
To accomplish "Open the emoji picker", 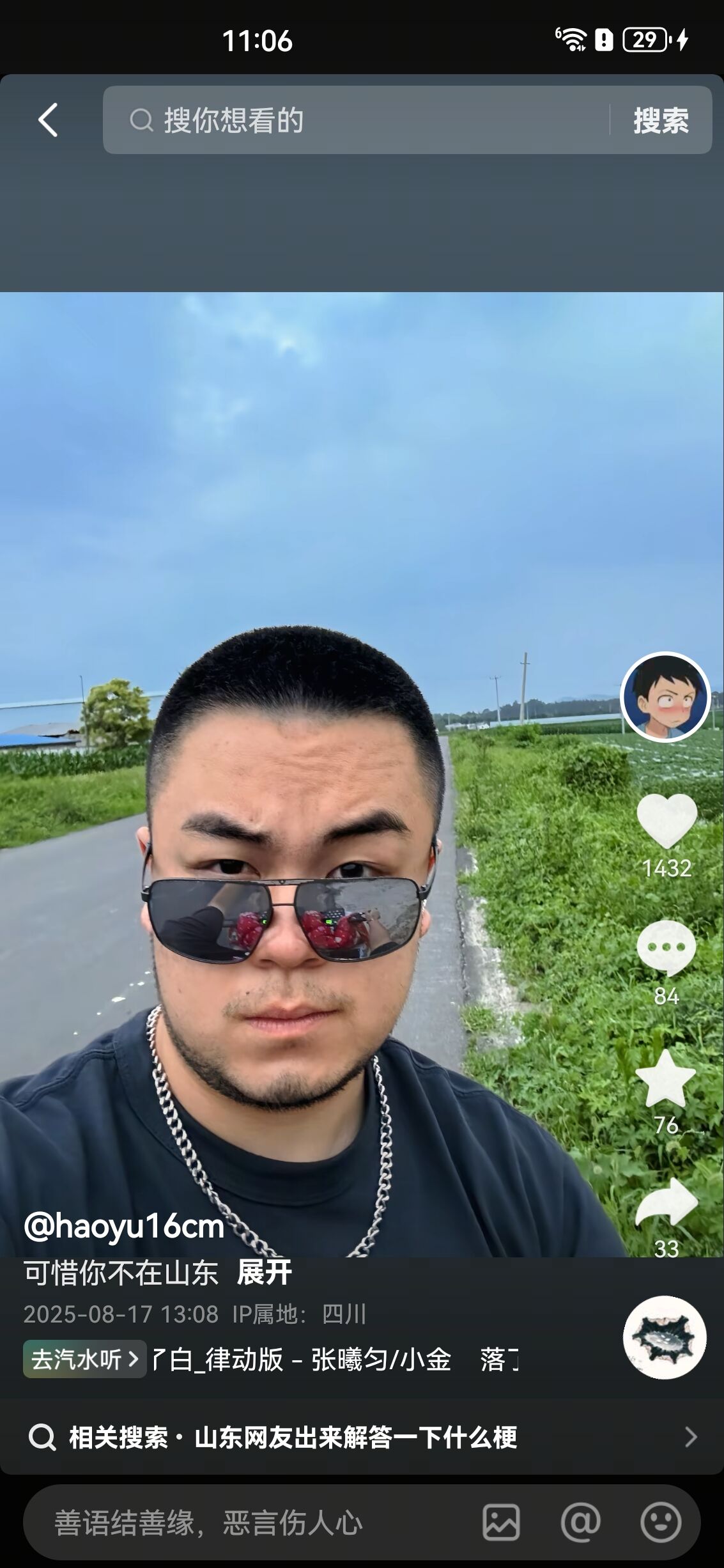I will click(x=661, y=1523).
